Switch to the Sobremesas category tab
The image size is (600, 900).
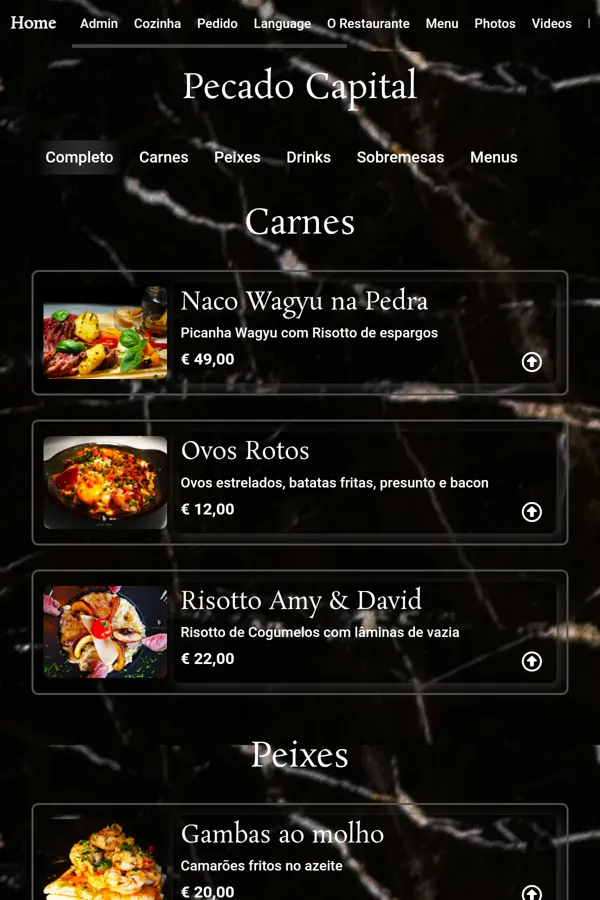(x=400, y=157)
